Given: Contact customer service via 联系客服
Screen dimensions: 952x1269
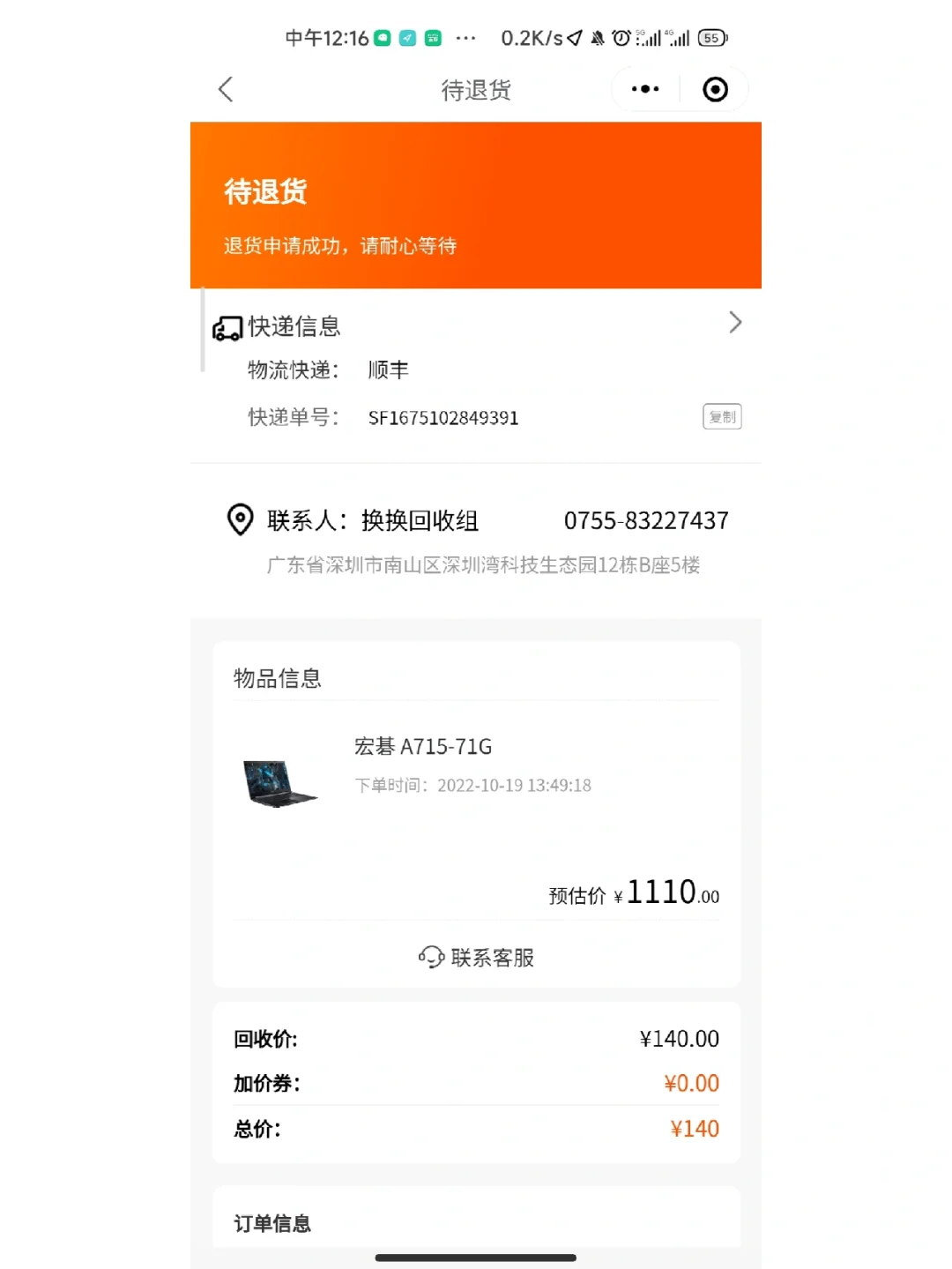Looking at the screenshot, I should coord(476,957).
